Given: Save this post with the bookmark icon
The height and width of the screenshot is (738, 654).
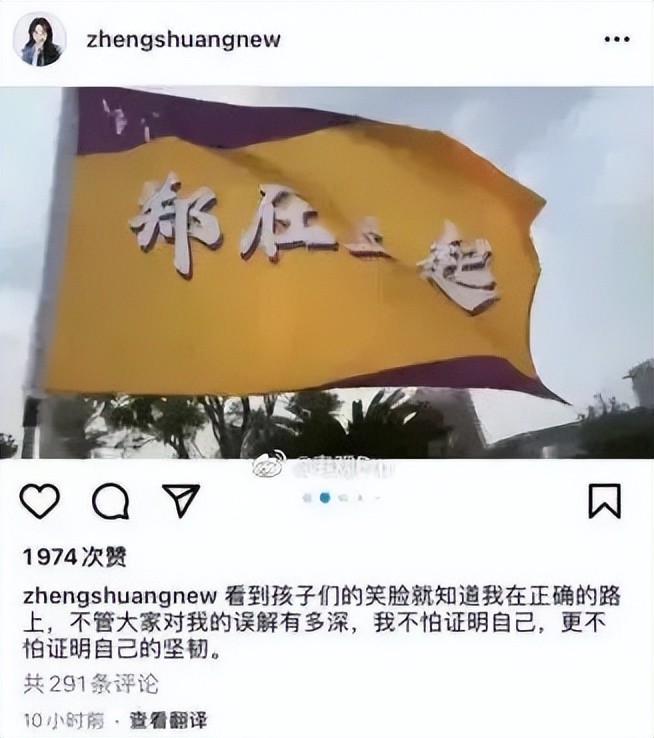Looking at the screenshot, I should (x=604, y=501).
